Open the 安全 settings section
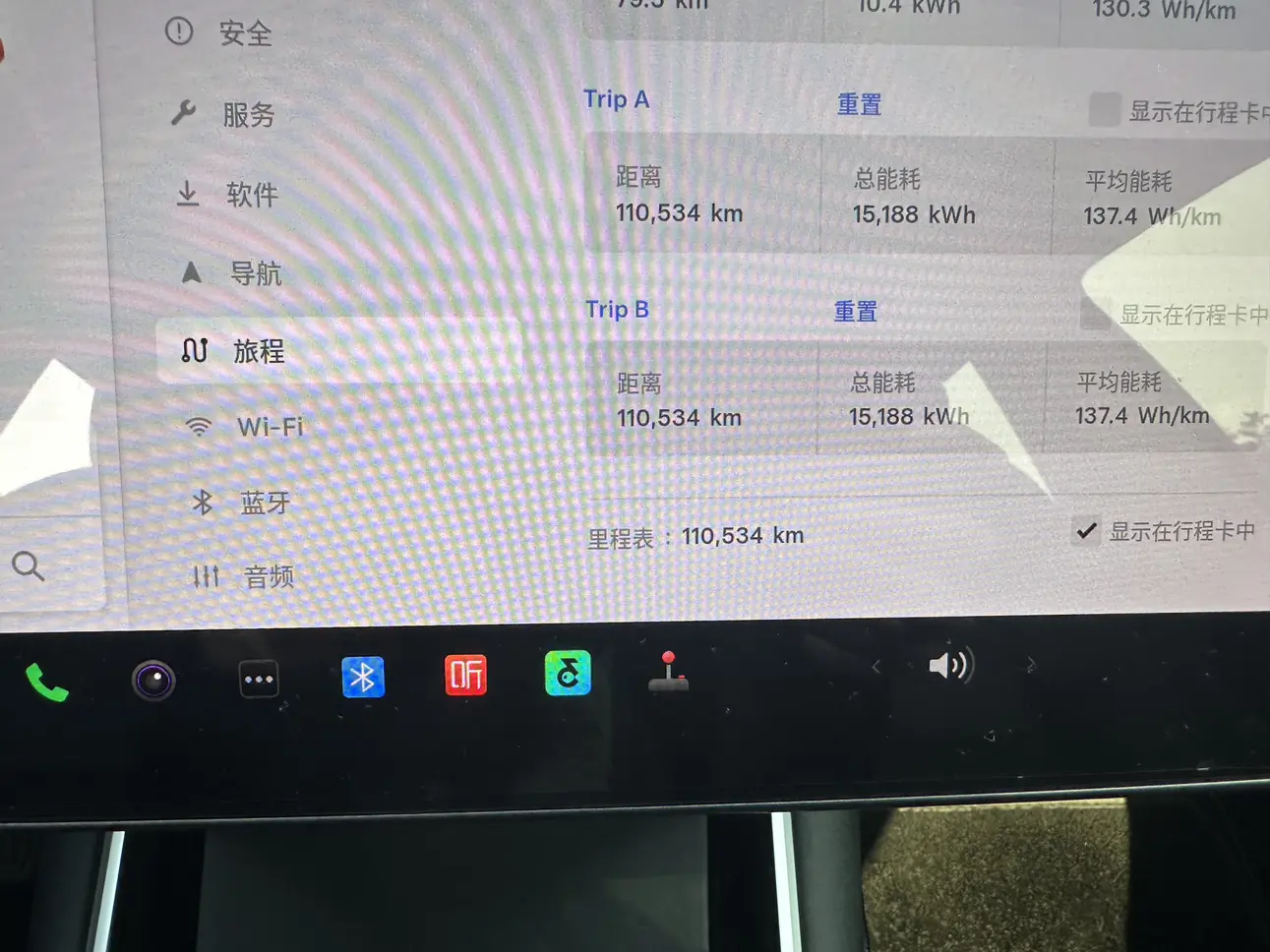This screenshot has width=1270, height=952. [x=244, y=33]
